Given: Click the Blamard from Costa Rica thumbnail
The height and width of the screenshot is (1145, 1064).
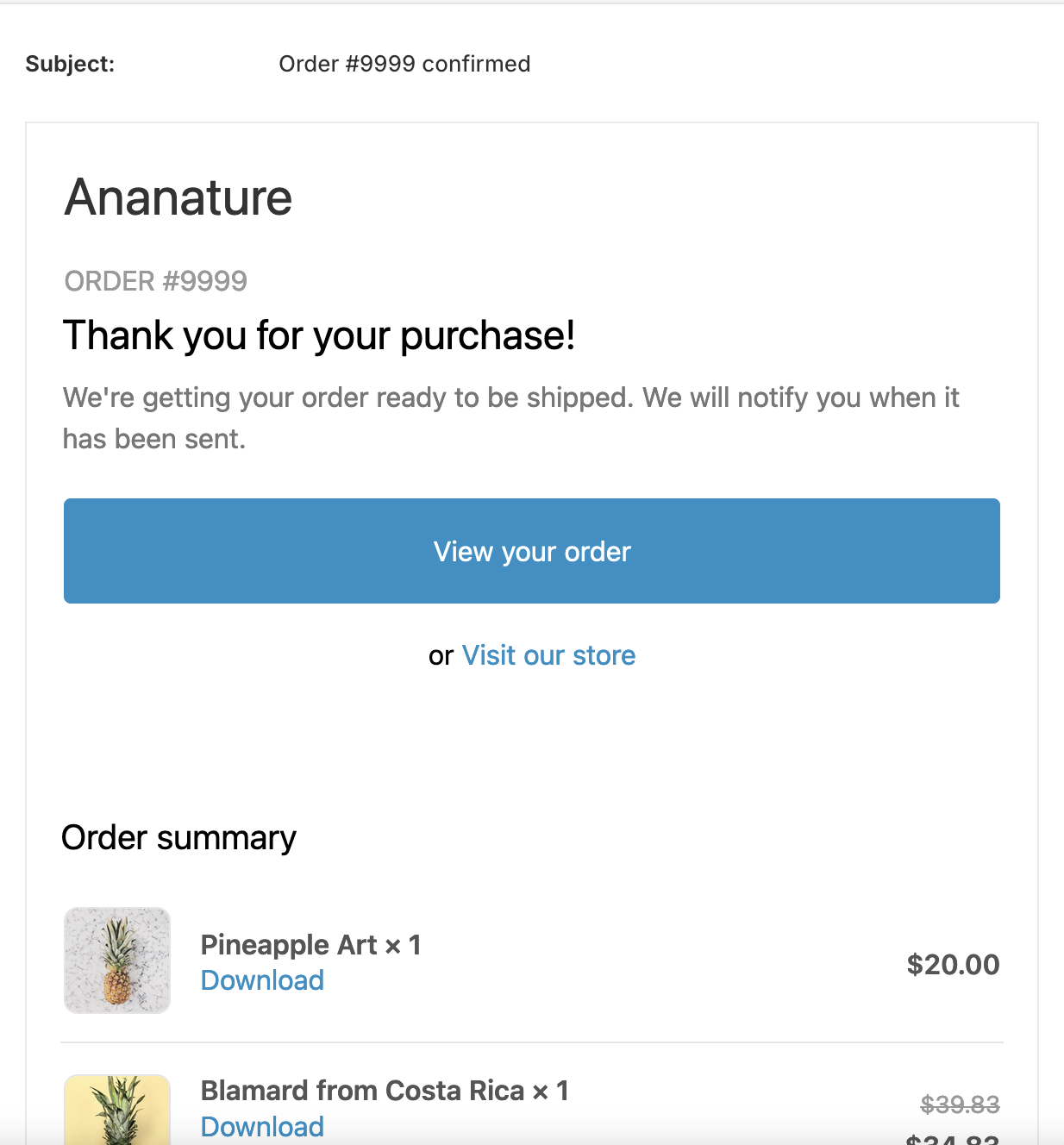Looking at the screenshot, I should point(117,1112).
